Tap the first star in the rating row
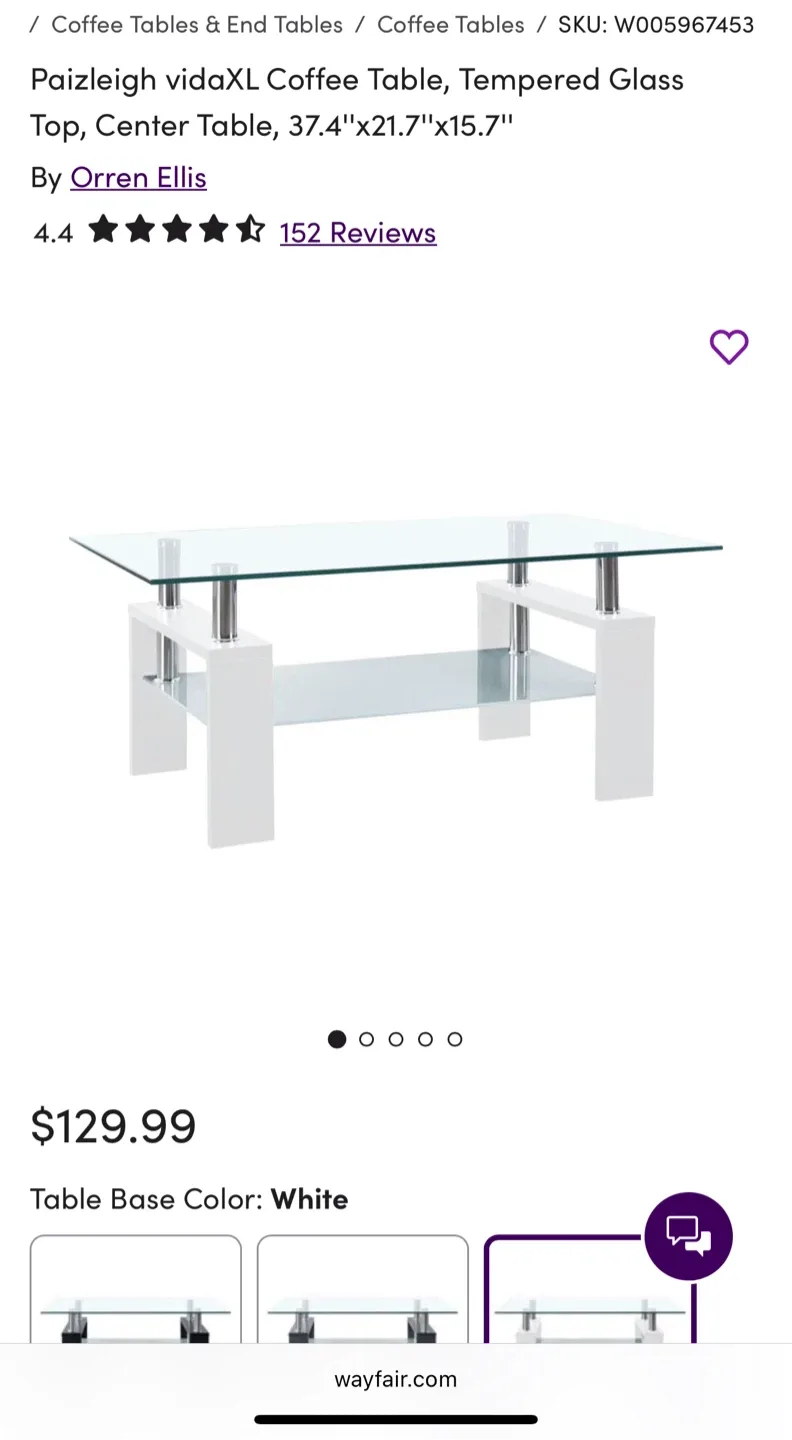The height and width of the screenshot is (1440, 792). 103,230
